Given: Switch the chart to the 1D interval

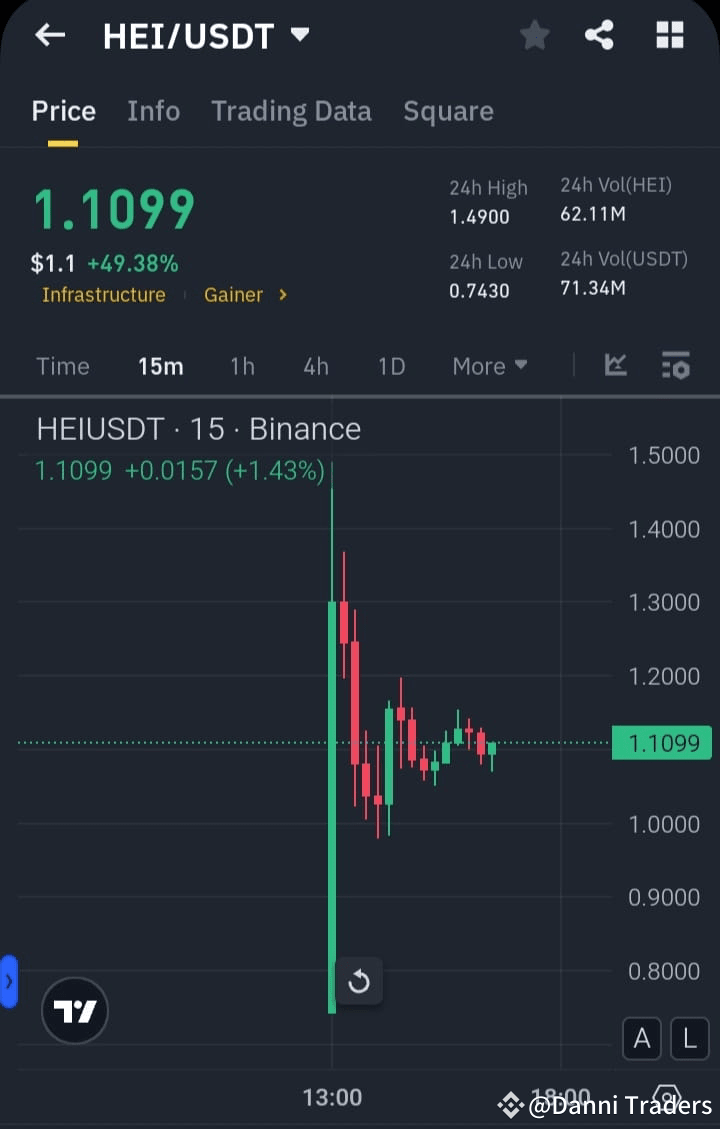Looking at the screenshot, I should point(391,366).
